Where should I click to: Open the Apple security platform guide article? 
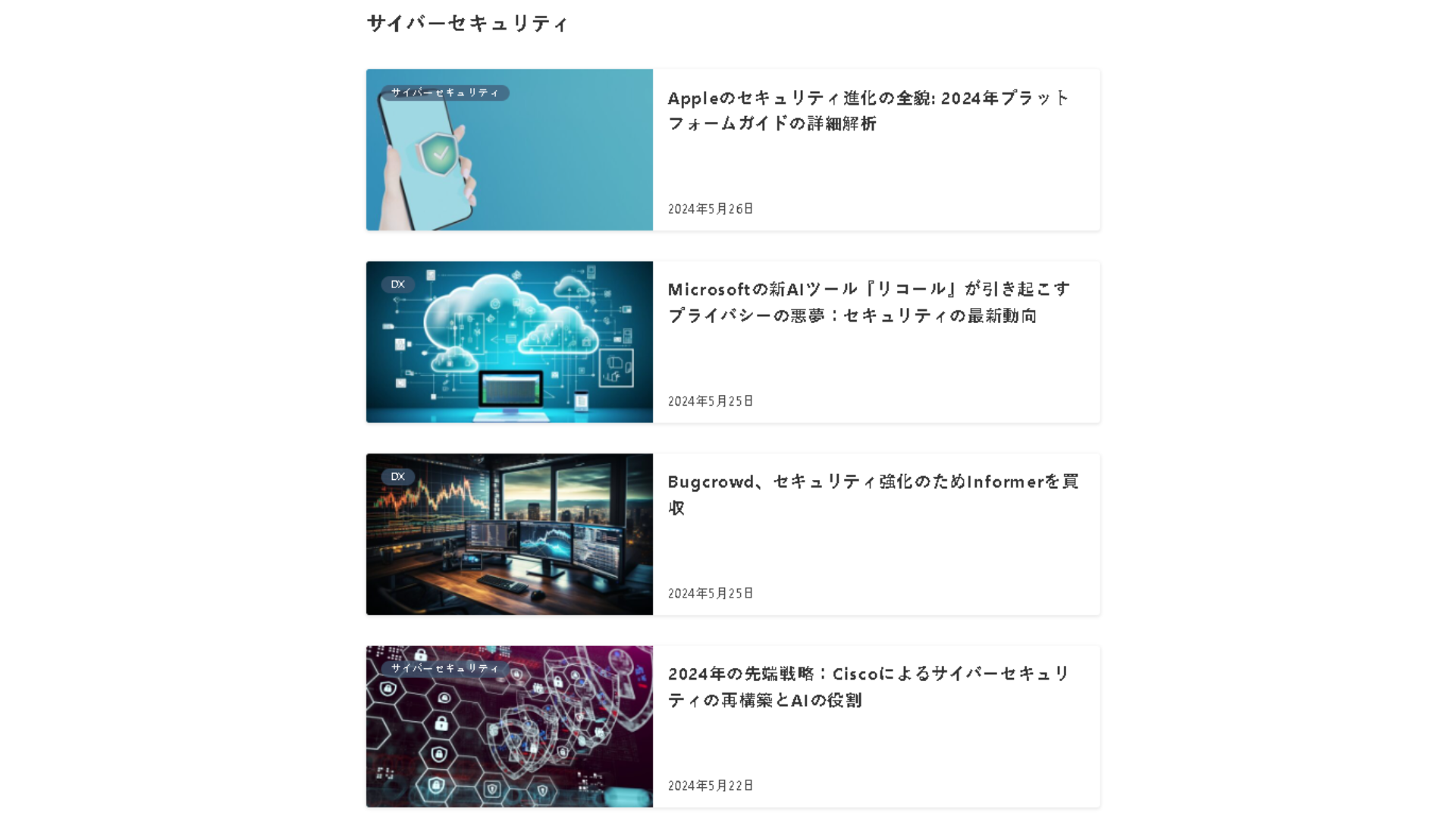868,111
